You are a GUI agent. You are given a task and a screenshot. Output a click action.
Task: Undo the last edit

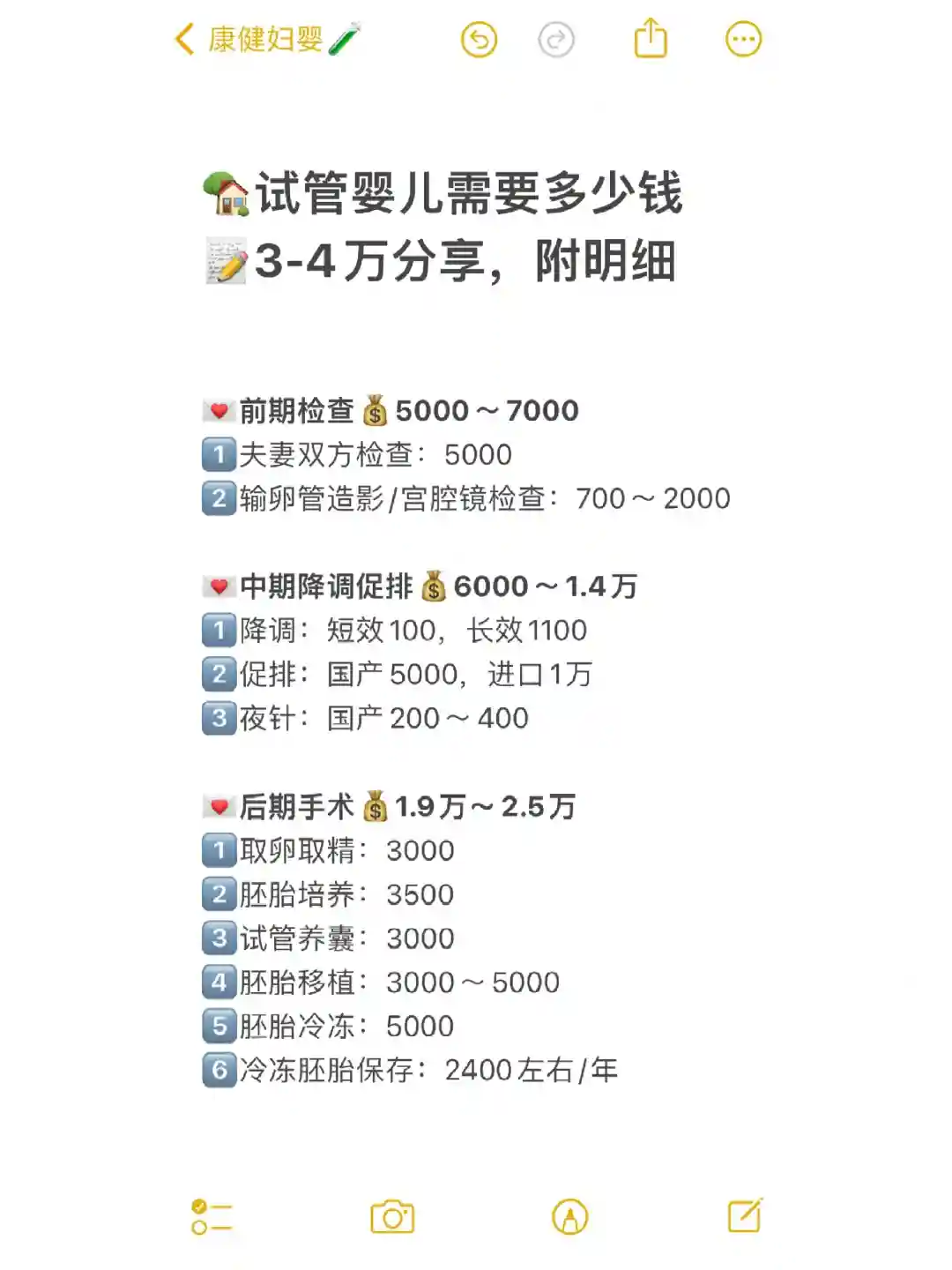[480, 40]
